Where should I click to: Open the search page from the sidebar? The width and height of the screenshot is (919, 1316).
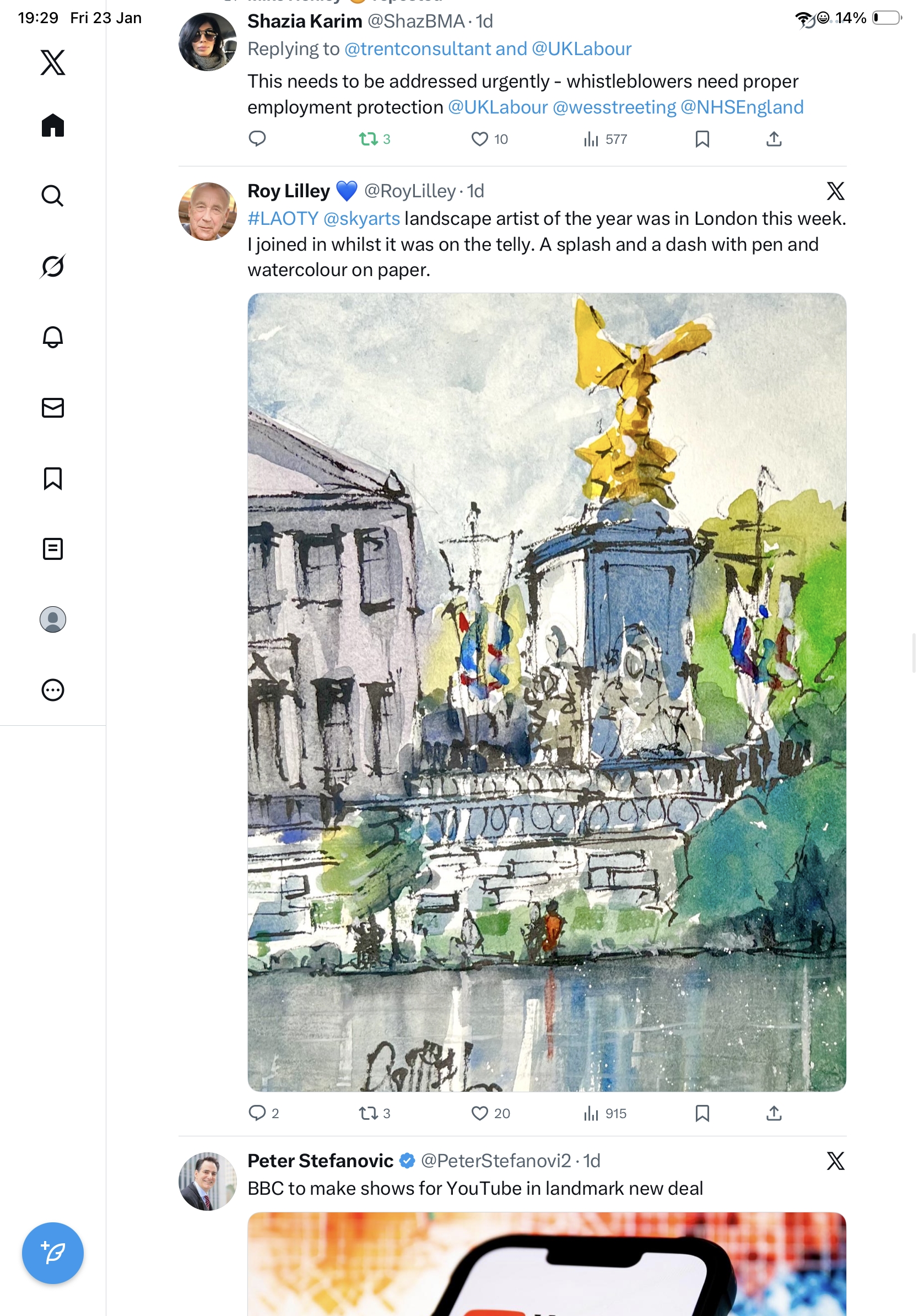53,196
